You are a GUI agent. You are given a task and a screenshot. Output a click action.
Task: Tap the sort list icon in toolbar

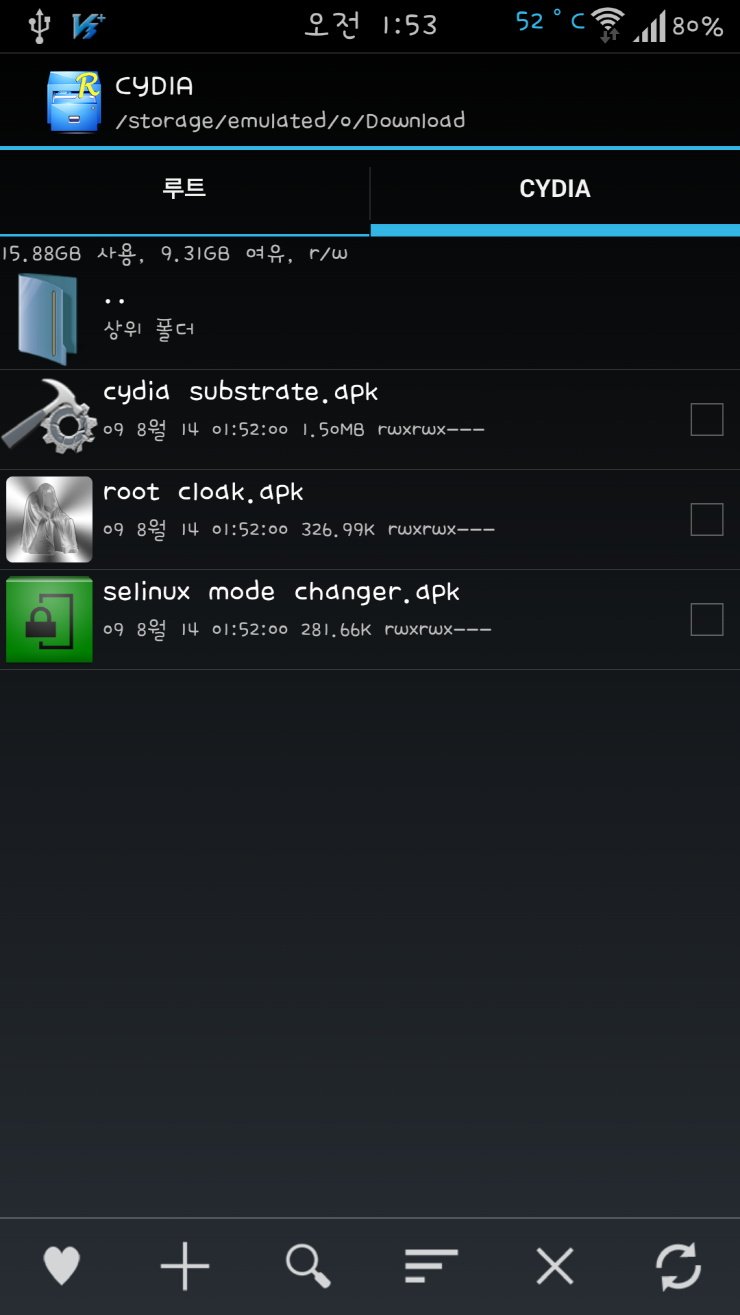[431, 1265]
